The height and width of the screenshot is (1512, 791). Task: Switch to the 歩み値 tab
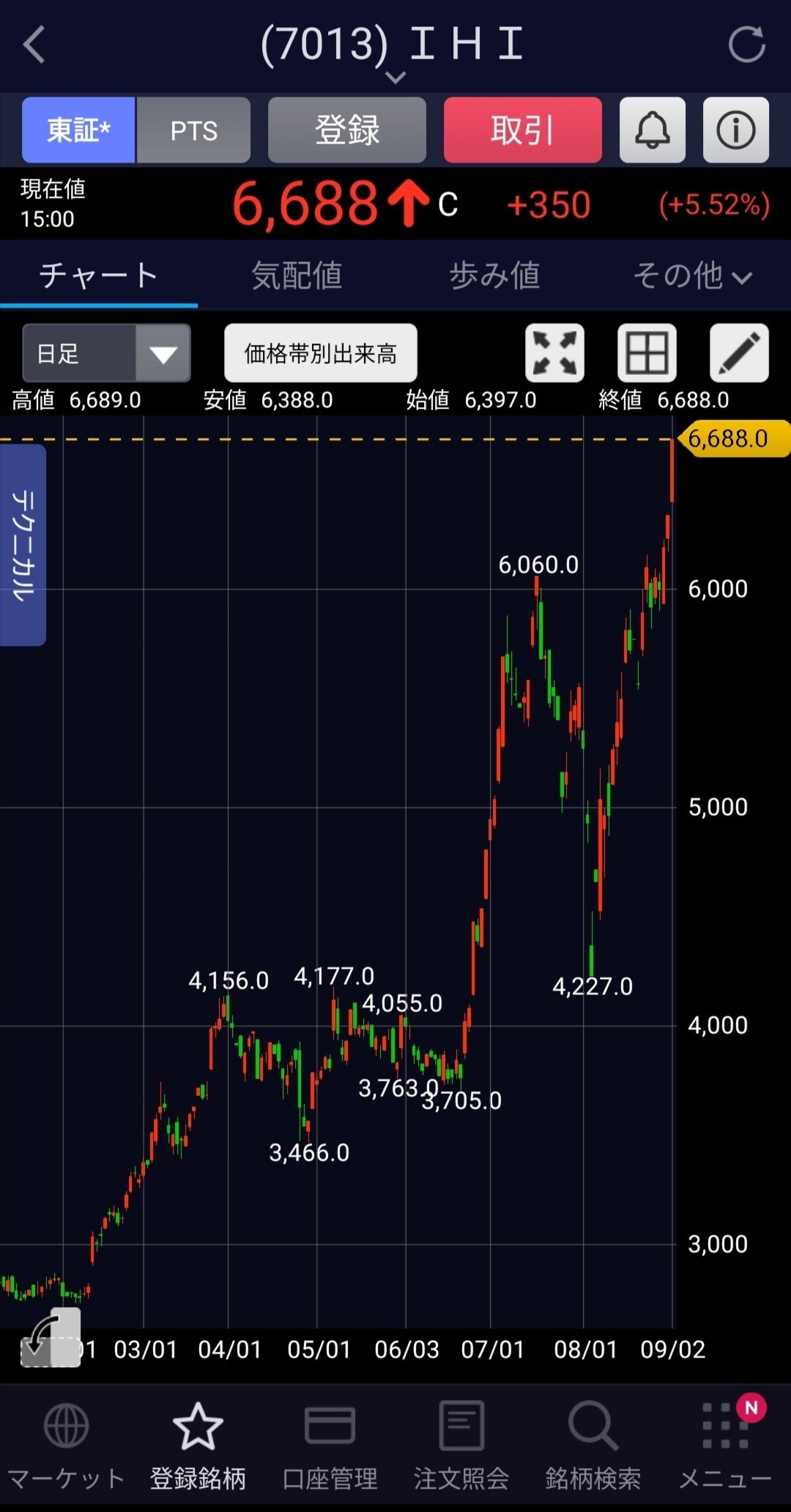coord(494,276)
